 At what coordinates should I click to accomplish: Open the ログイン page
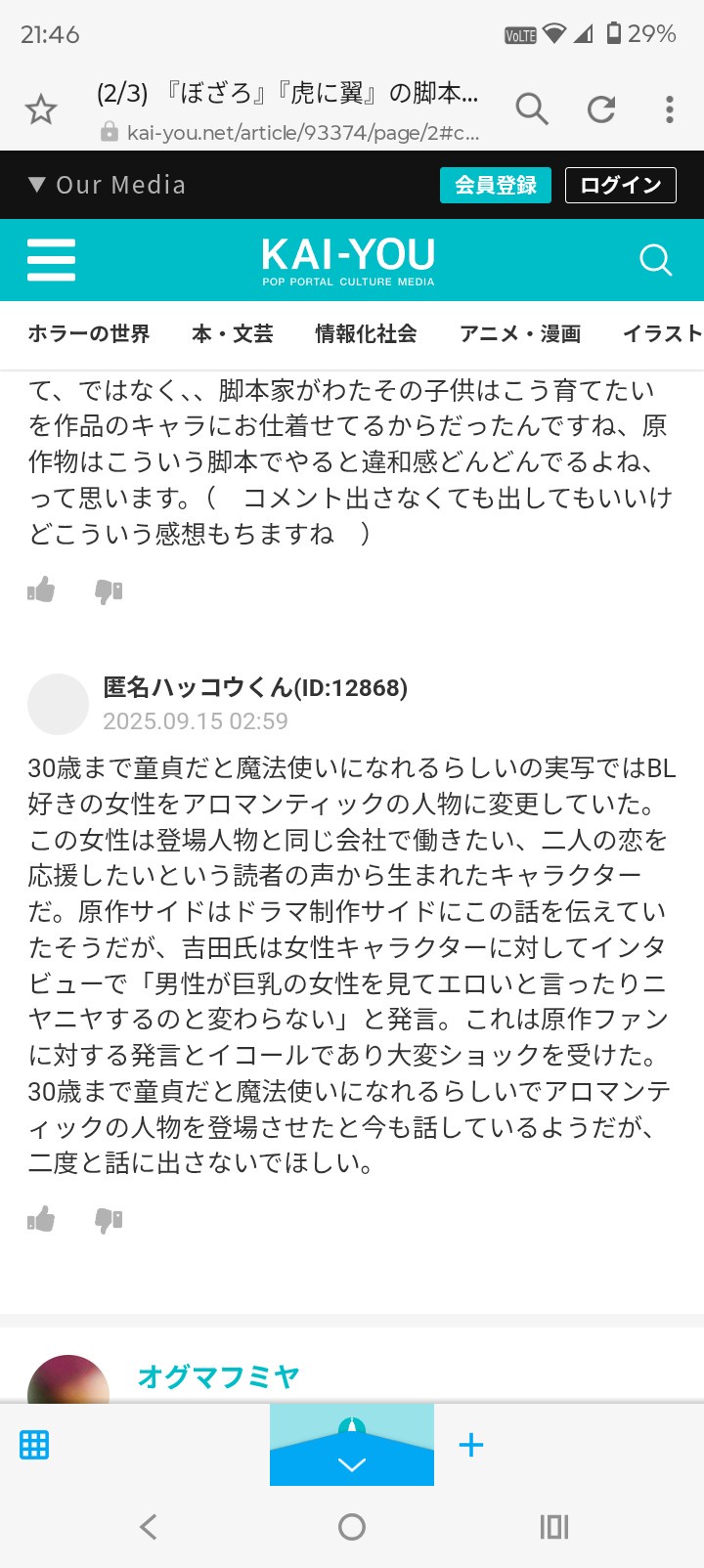[x=621, y=185]
